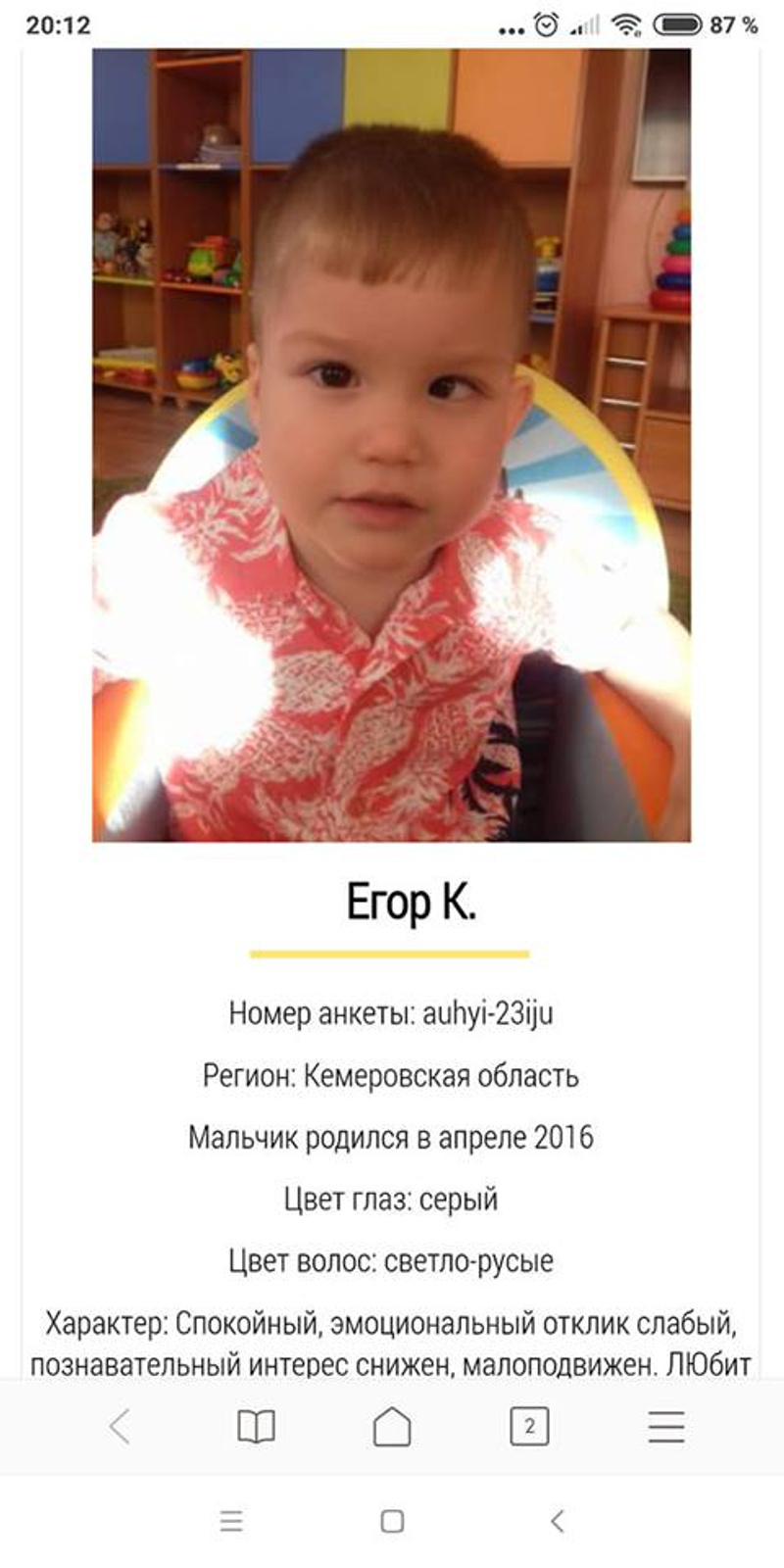This screenshot has height=1568, width=784.
Task: Open the browser hamburger menu
Action: pyautogui.click(x=666, y=1427)
